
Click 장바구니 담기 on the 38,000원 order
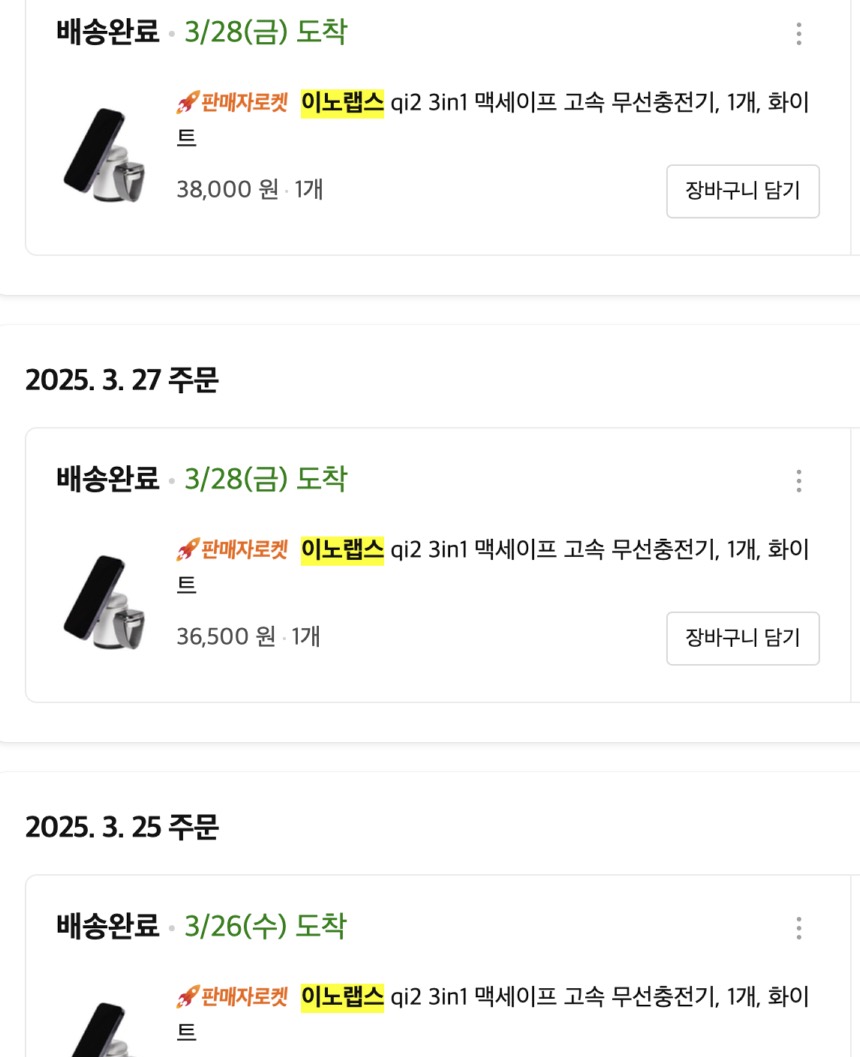[743, 190]
